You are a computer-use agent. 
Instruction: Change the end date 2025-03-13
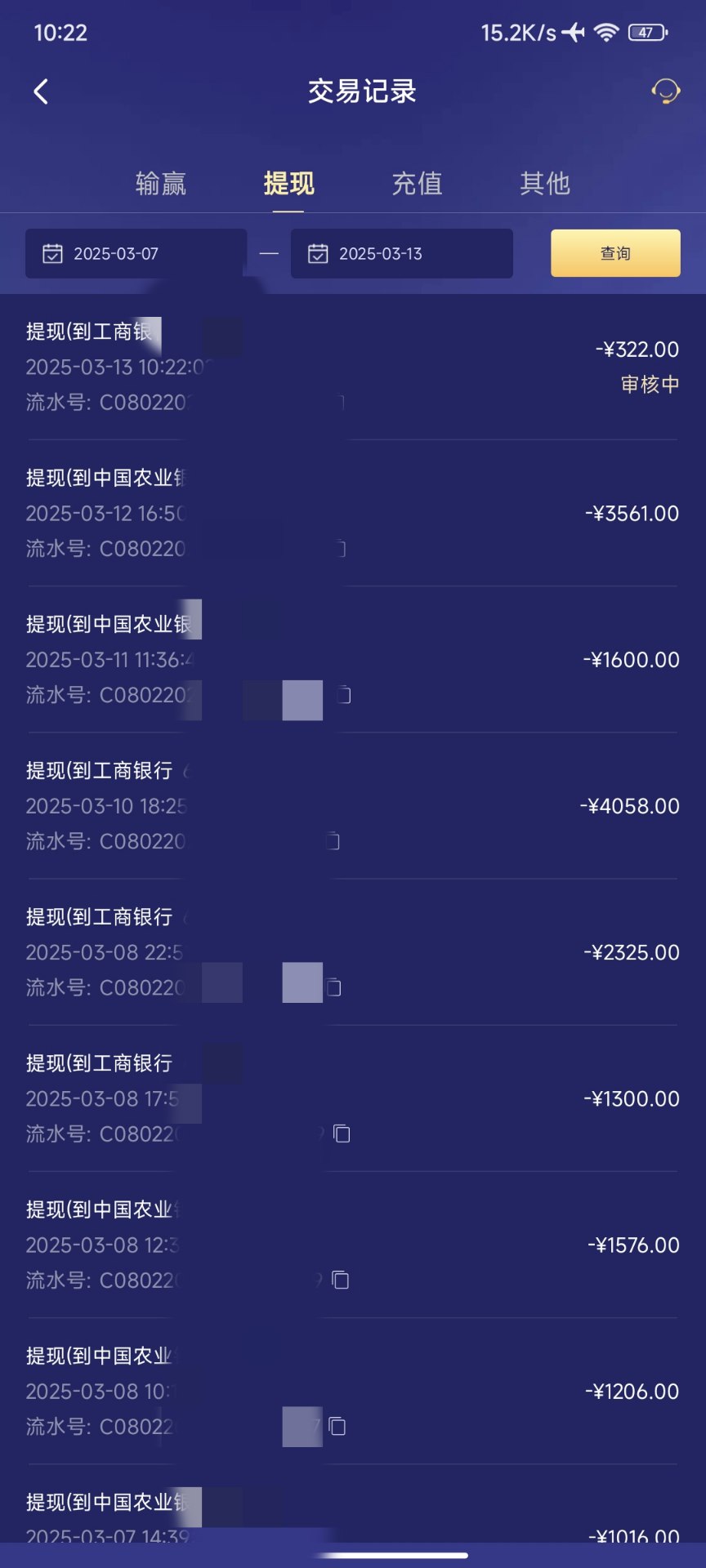coord(401,254)
